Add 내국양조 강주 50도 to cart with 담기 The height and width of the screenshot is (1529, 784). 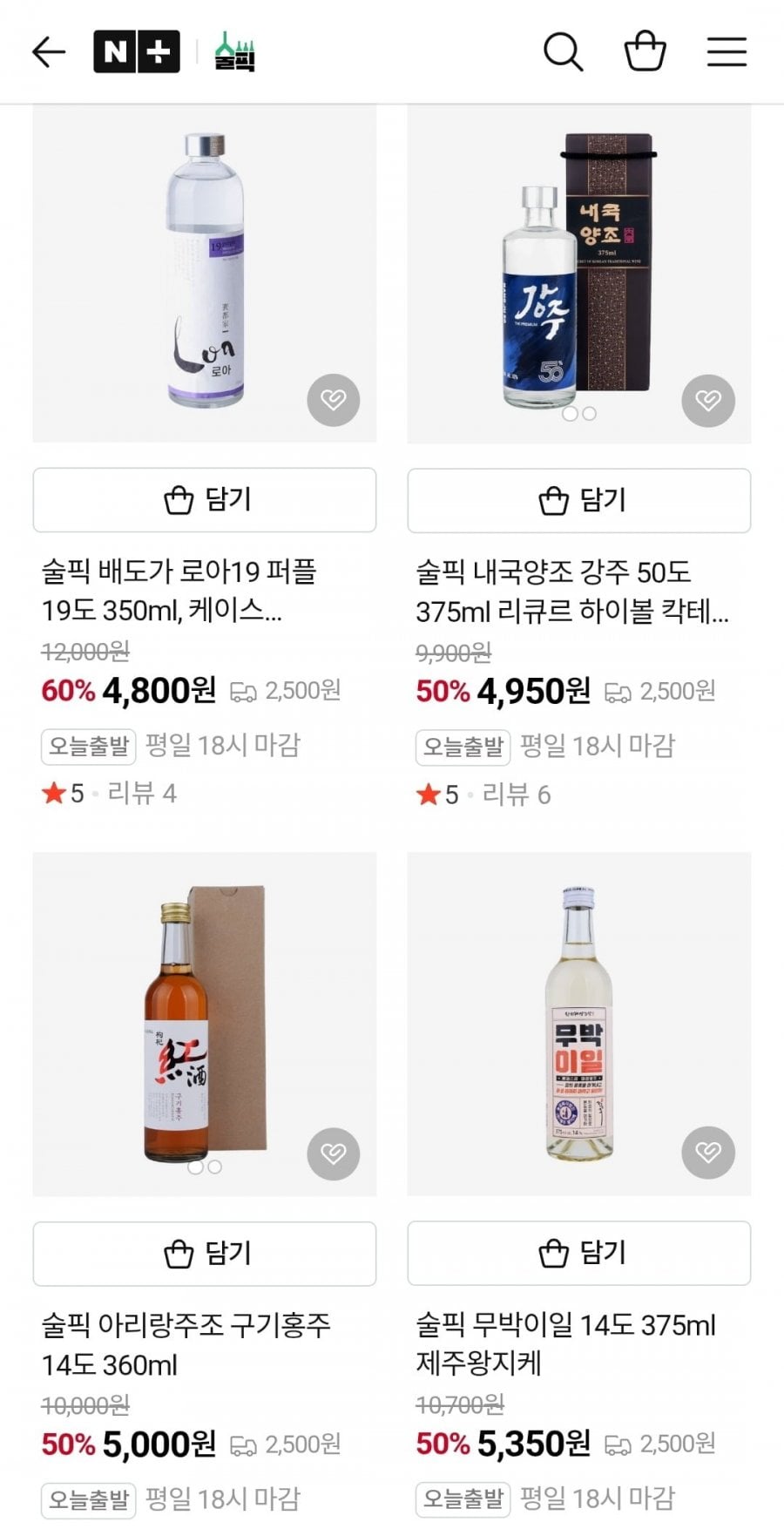[579, 500]
